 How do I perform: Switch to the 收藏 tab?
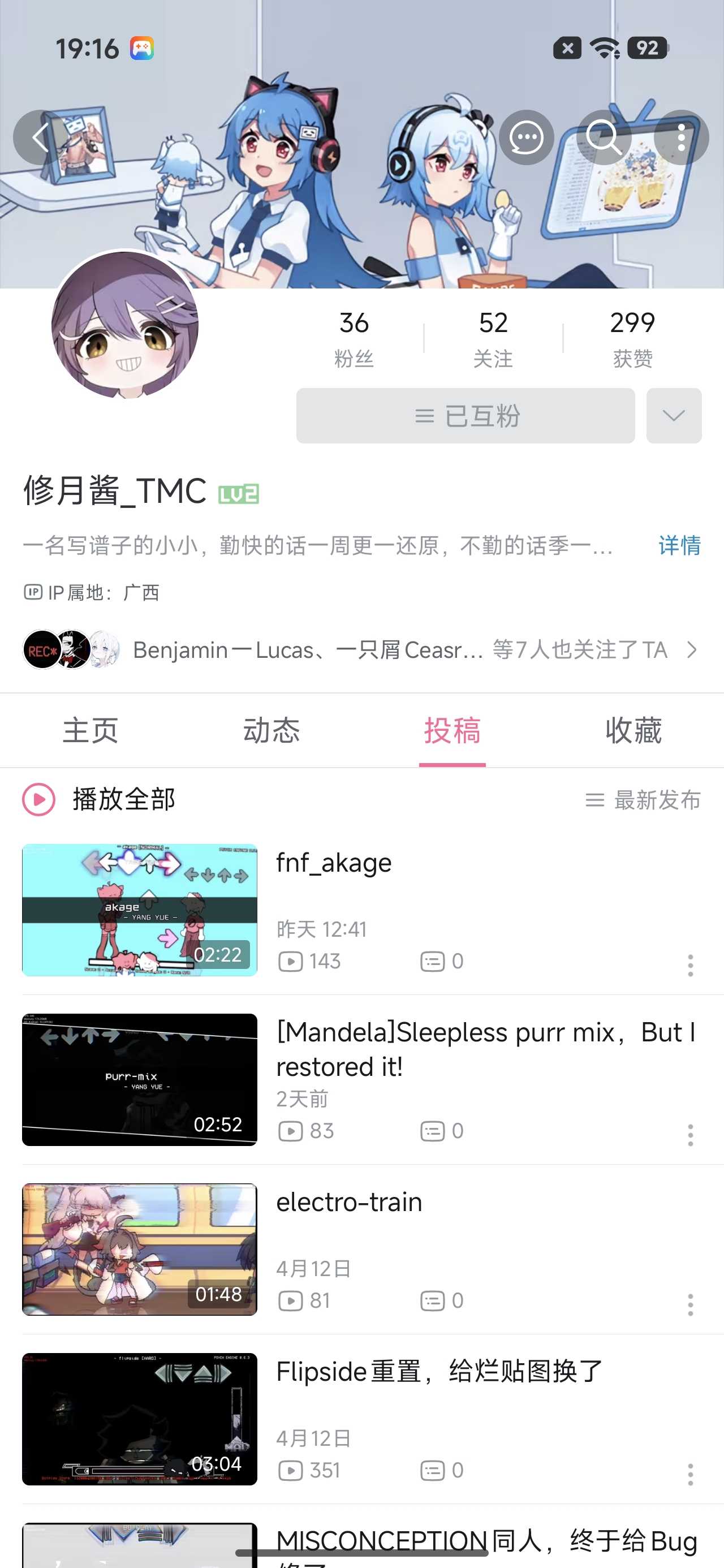633,730
